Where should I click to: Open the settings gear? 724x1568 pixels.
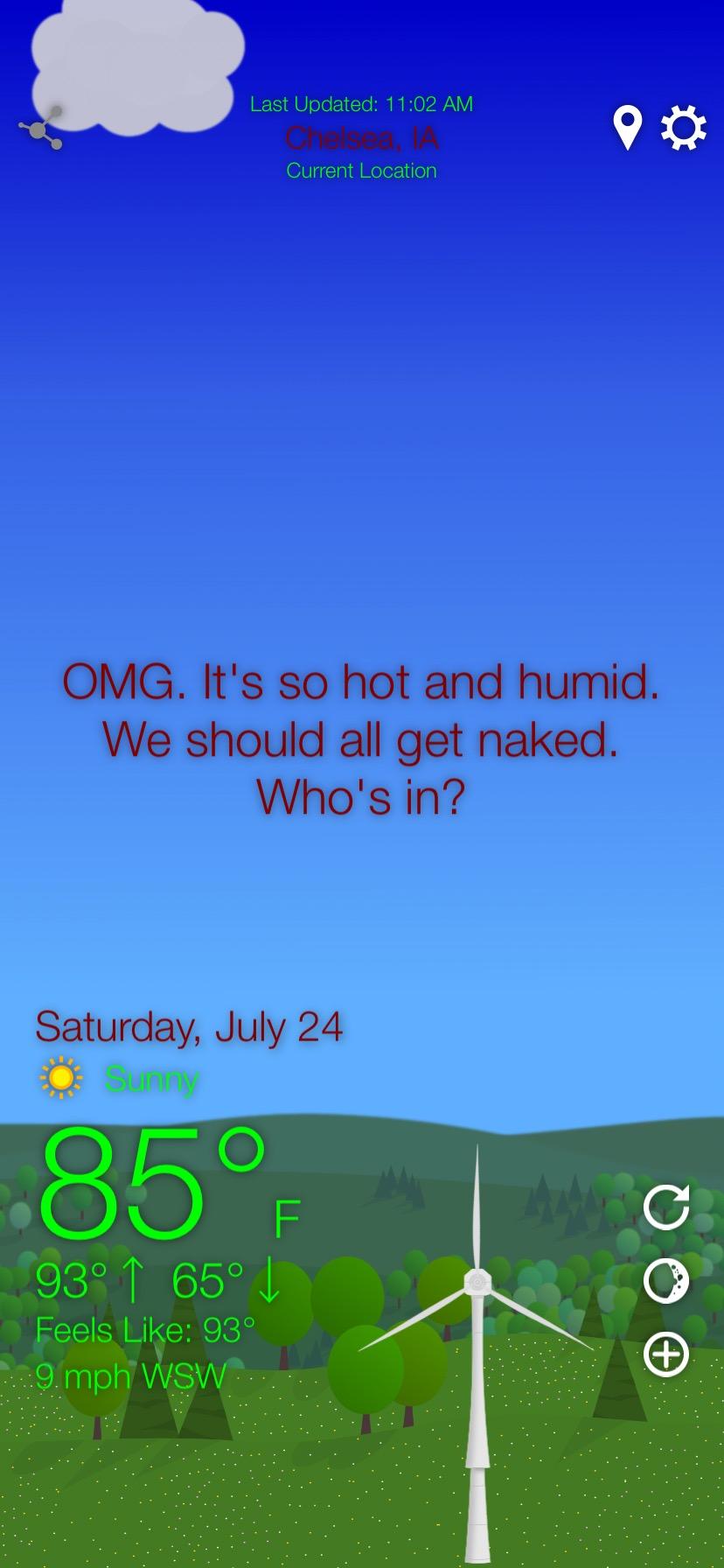(x=683, y=128)
